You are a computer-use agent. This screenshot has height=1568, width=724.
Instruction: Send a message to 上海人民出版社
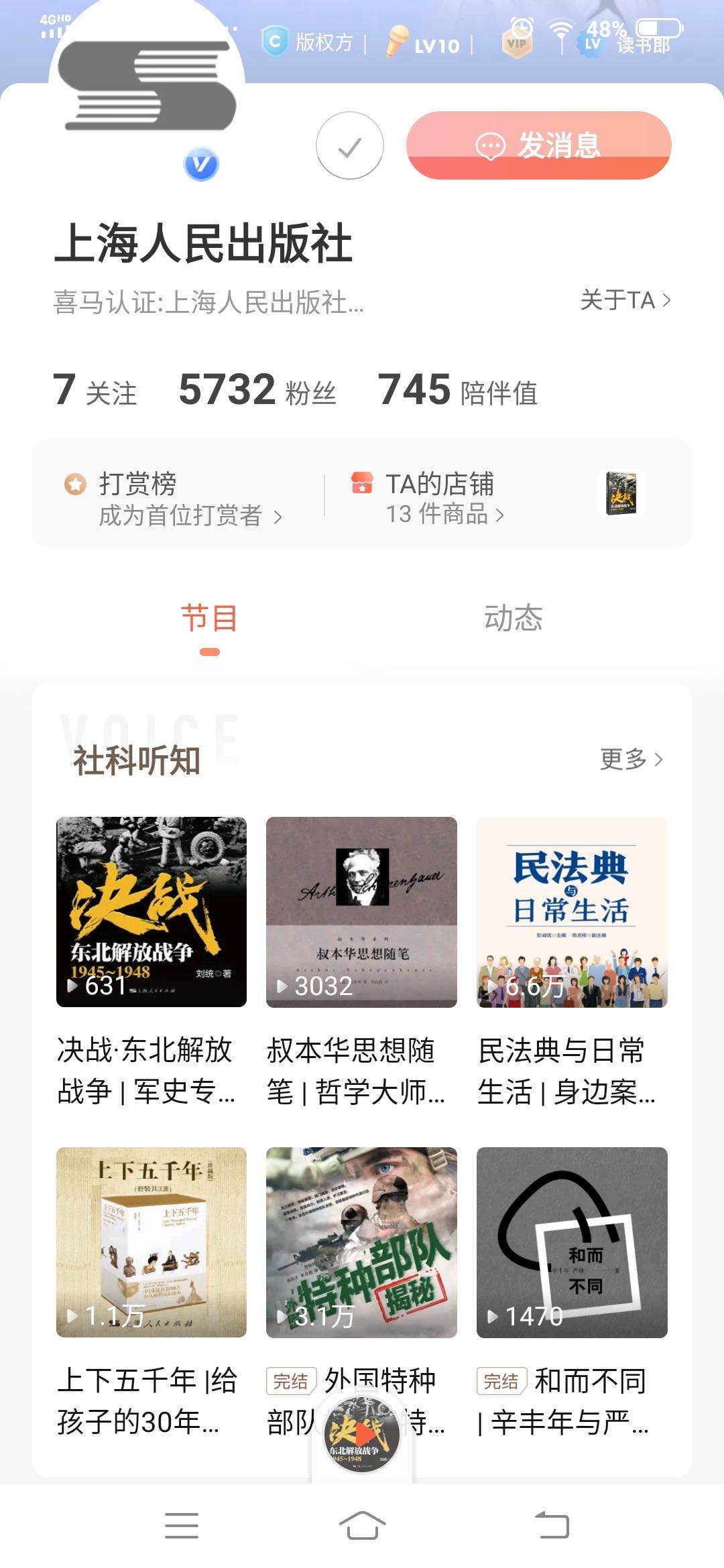pos(538,145)
